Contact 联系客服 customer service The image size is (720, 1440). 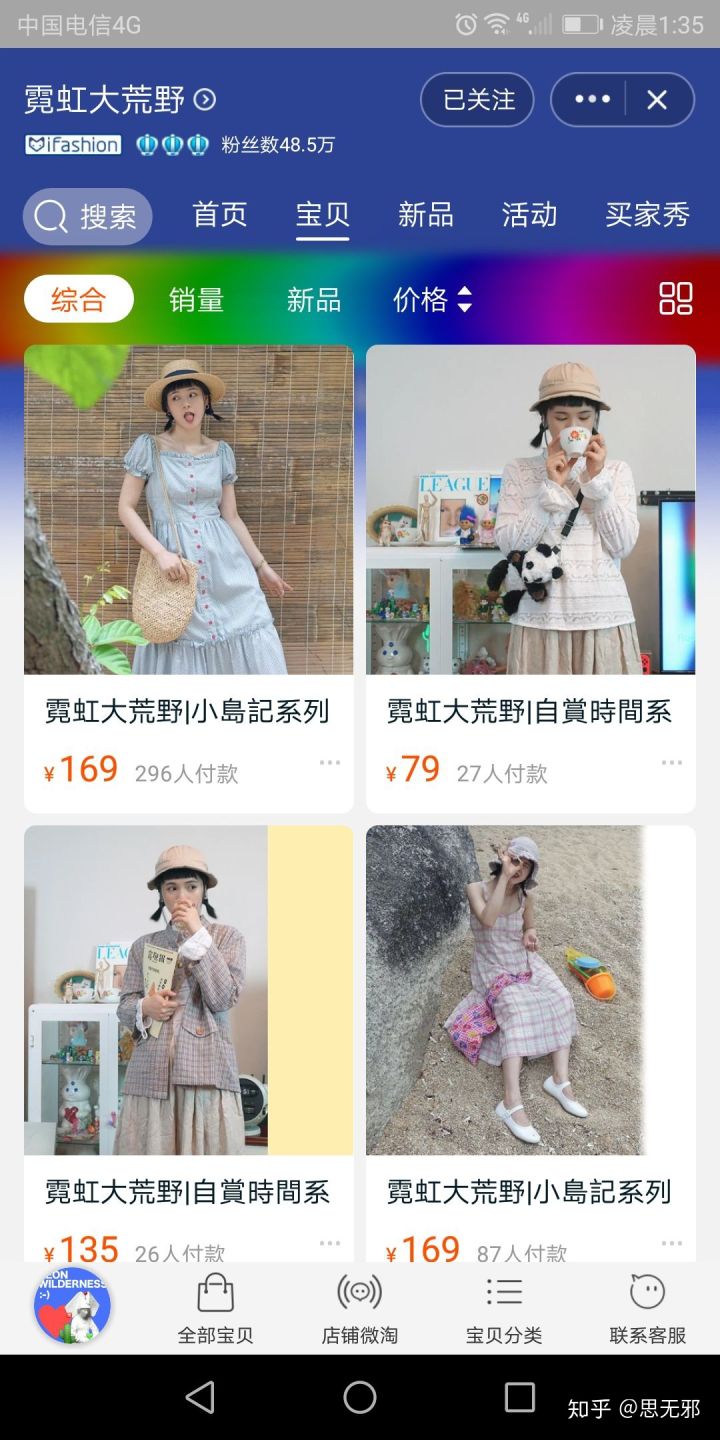(648, 1308)
